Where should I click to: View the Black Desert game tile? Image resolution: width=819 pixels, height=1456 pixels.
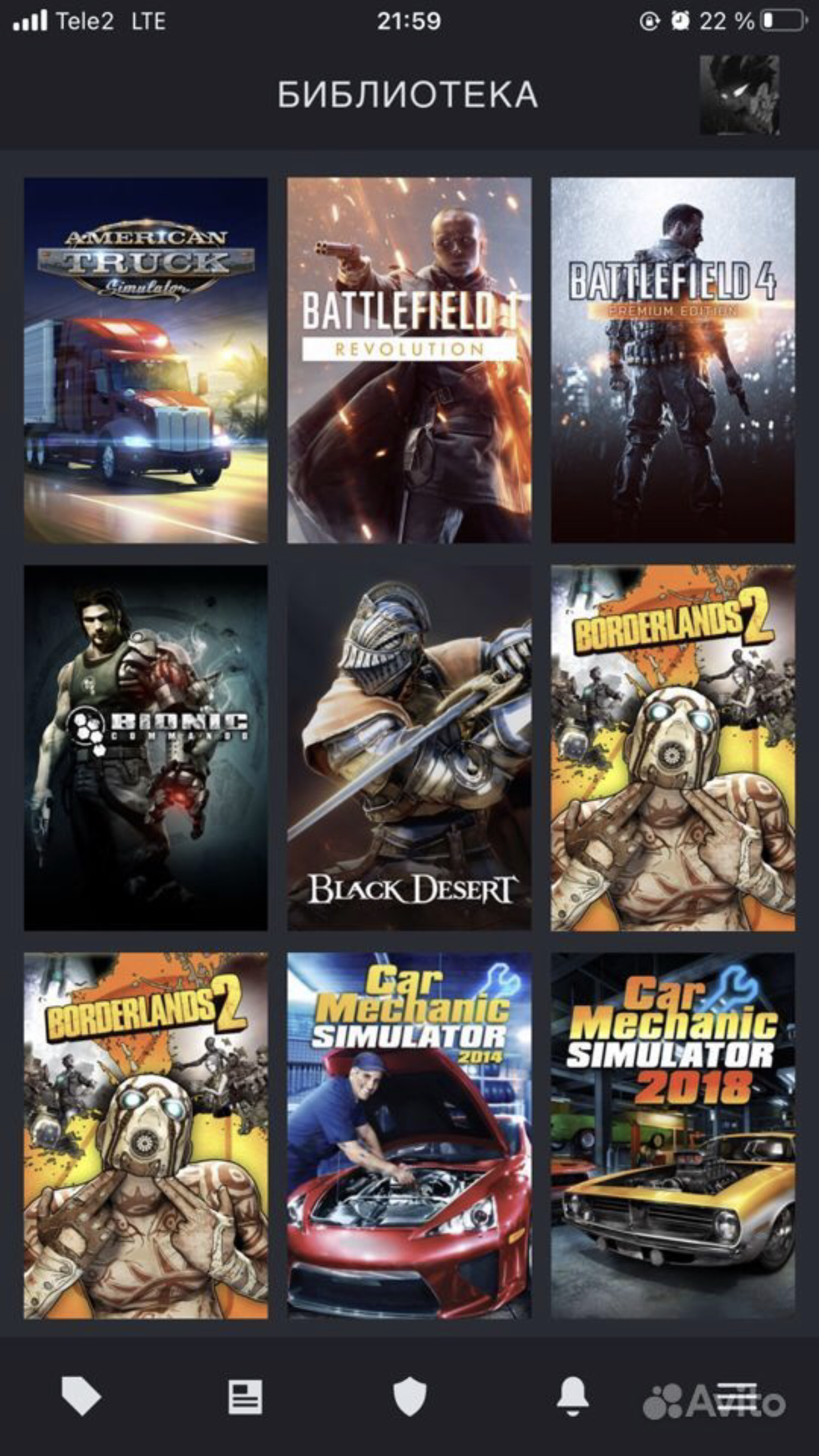(x=409, y=748)
